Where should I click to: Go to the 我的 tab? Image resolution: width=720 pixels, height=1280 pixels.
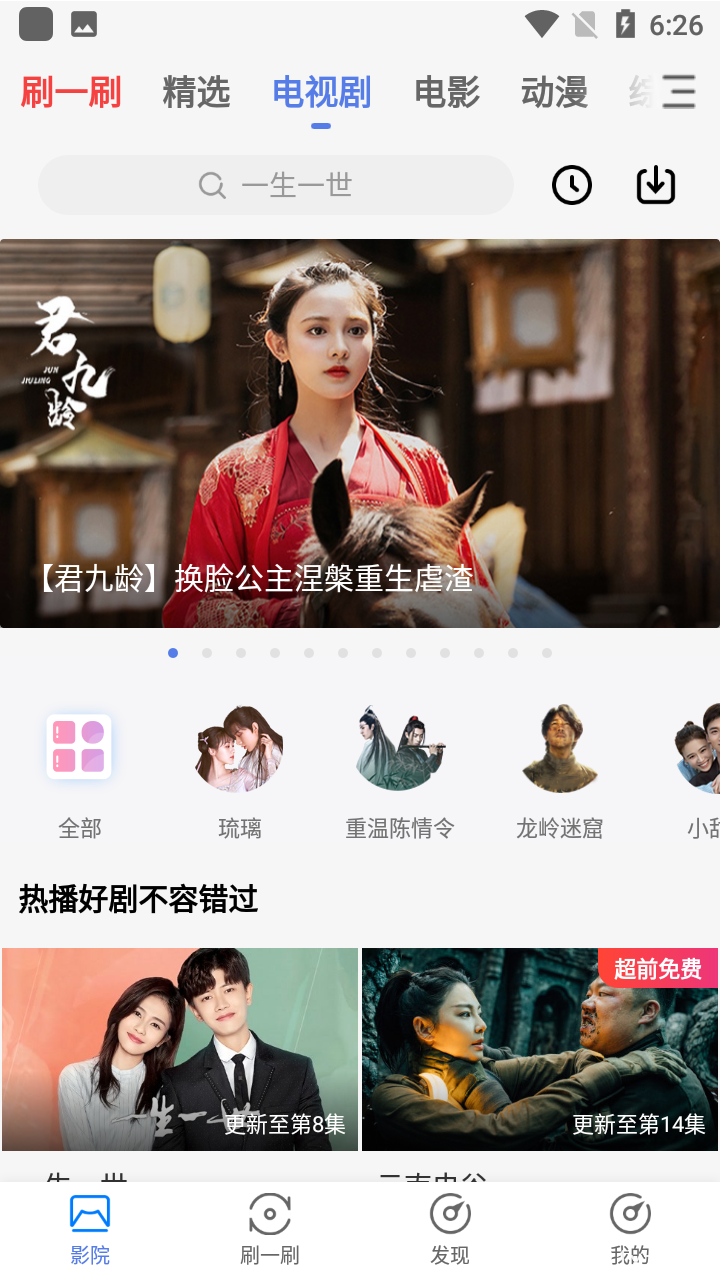tap(630, 1230)
